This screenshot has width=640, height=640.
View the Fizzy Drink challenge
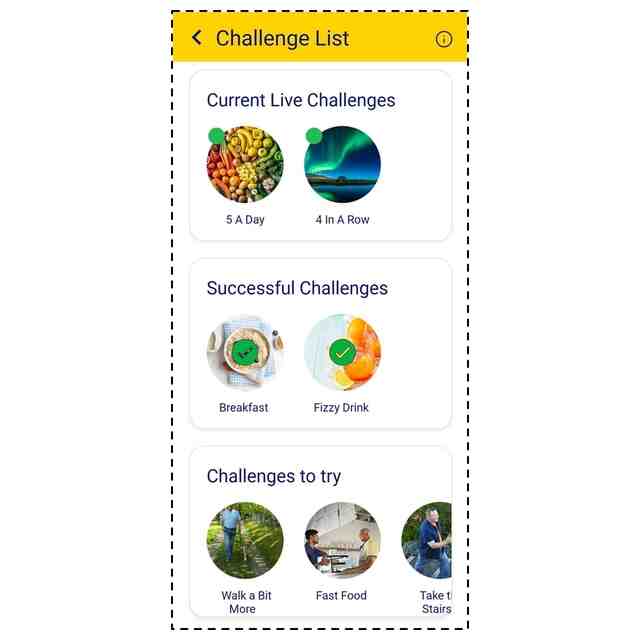[x=342, y=353]
